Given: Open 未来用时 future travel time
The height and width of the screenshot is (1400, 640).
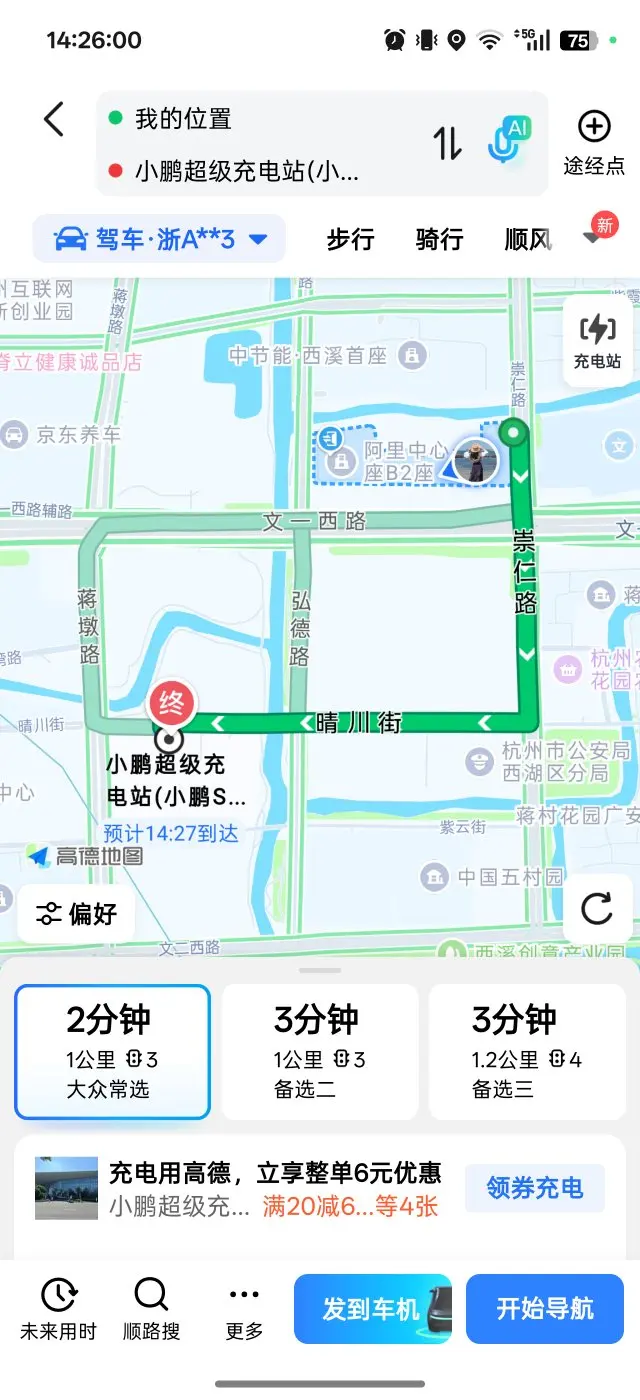Looking at the screenshot, I should [x=59, y=1309].
